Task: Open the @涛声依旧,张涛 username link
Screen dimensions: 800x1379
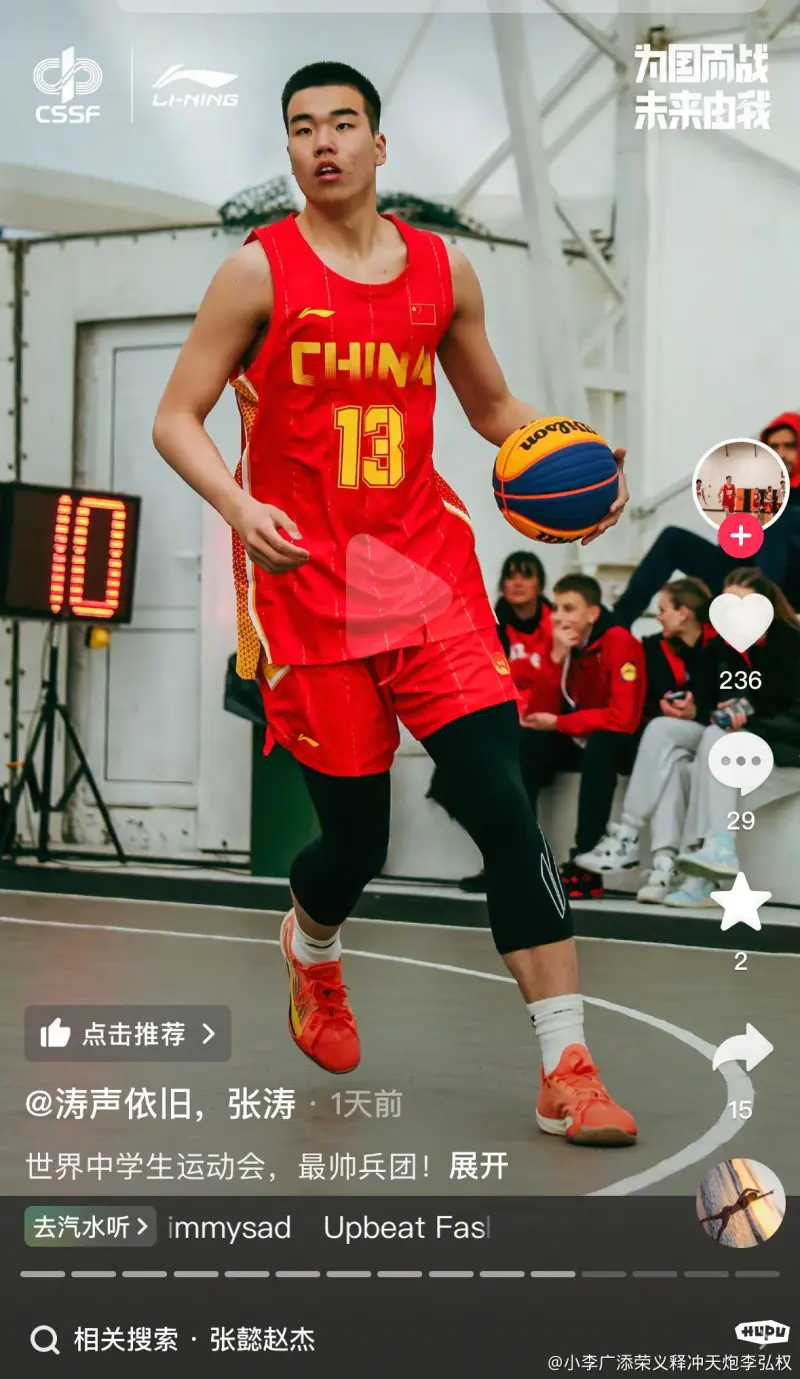Action: pyautogui.click(x=160, y=1104)
